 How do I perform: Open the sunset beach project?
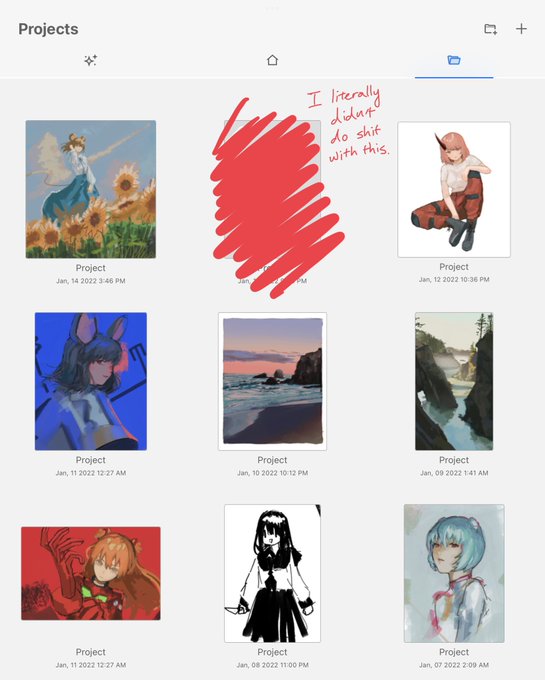272,381
